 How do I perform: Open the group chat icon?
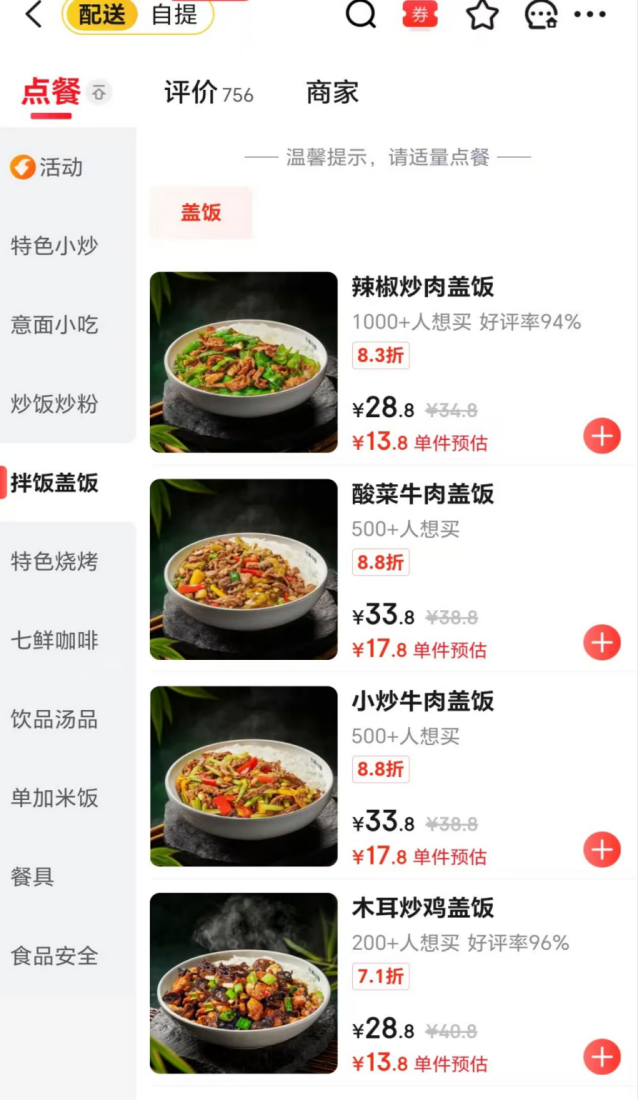coord(541,15)
